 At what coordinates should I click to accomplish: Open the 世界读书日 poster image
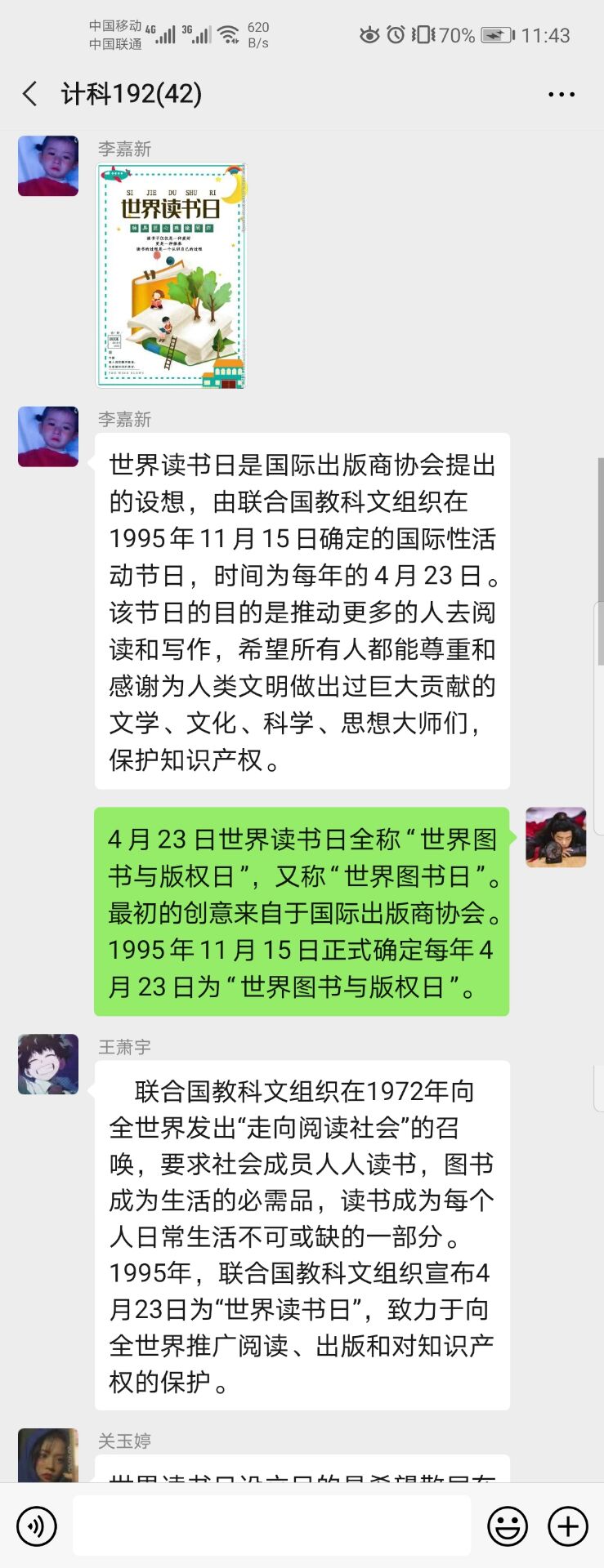click(172, 275)
